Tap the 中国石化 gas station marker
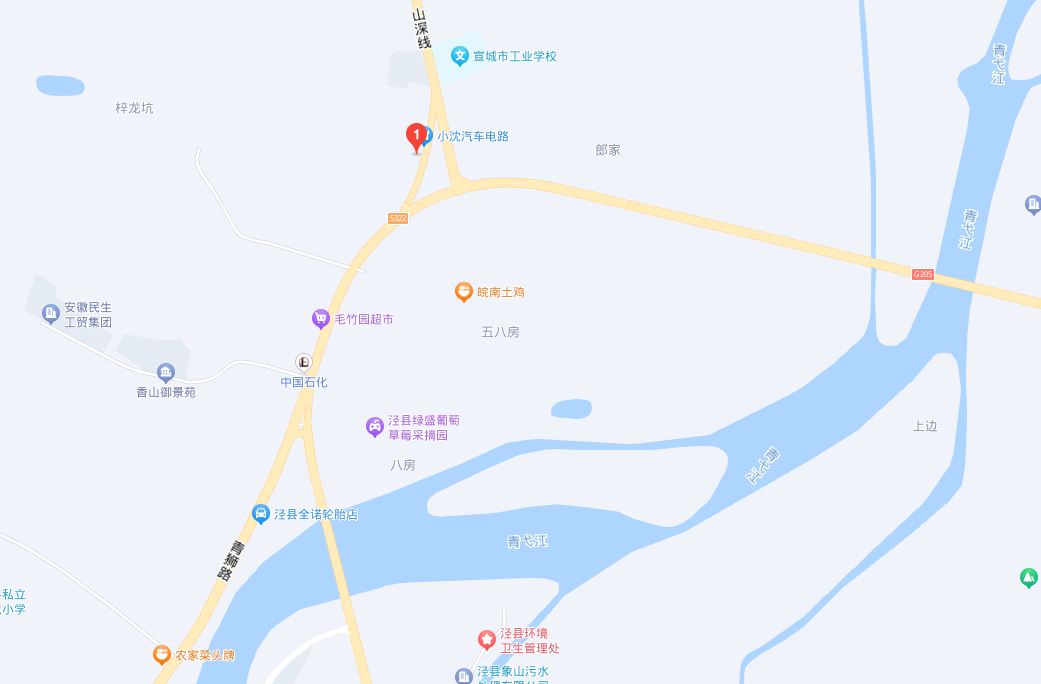The width and height of the screenshot is (1041, 684). pos(304,361)
